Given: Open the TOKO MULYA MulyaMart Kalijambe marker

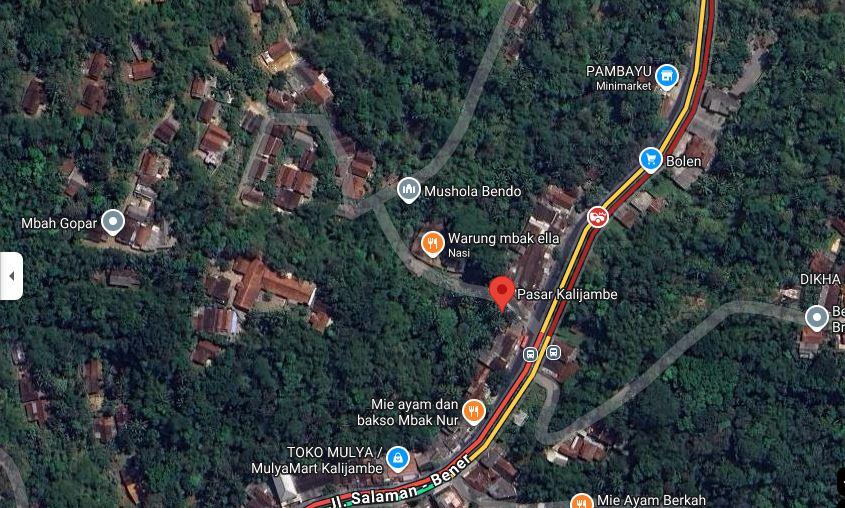Looking at the screenshot, I should 398,459.
